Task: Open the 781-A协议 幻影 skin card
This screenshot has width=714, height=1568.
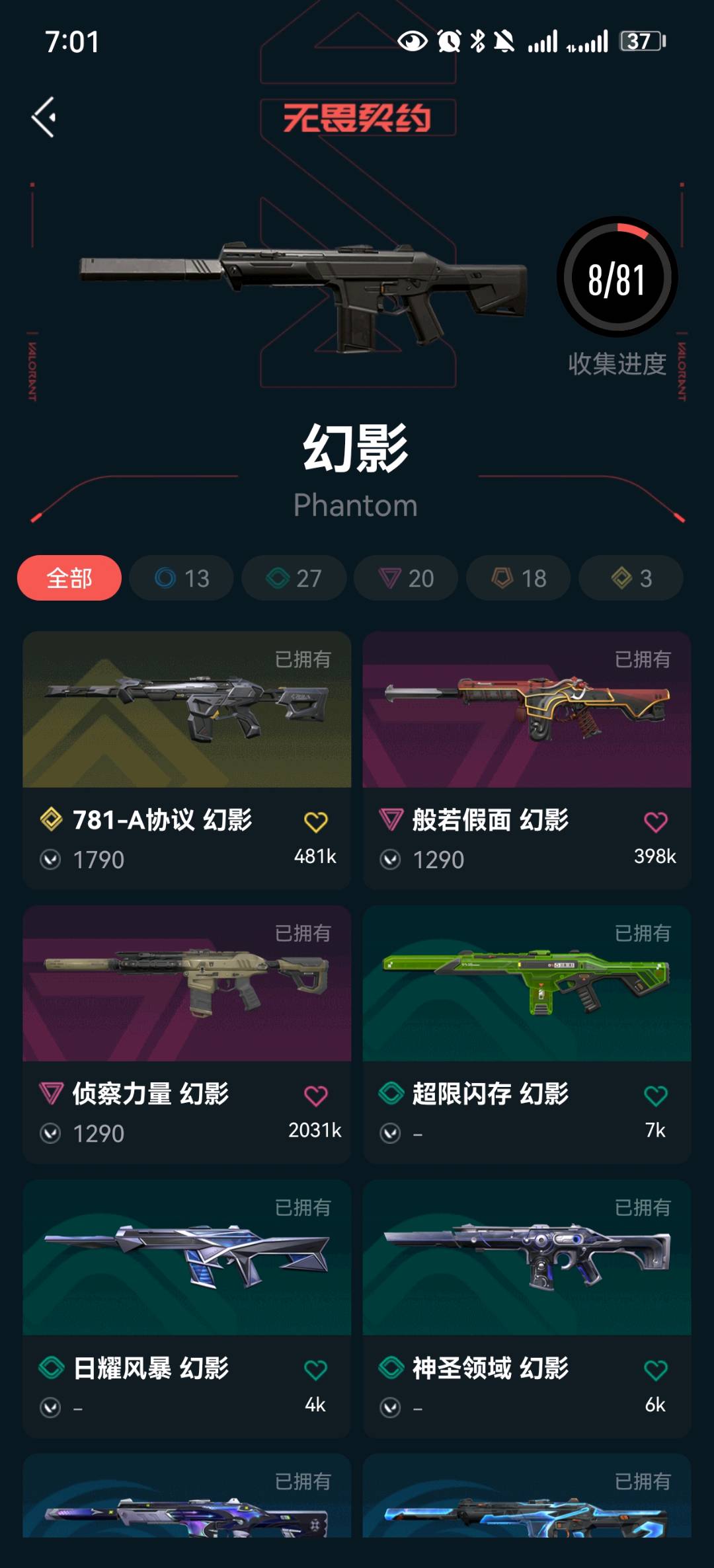Action: (x=187, y=761)
